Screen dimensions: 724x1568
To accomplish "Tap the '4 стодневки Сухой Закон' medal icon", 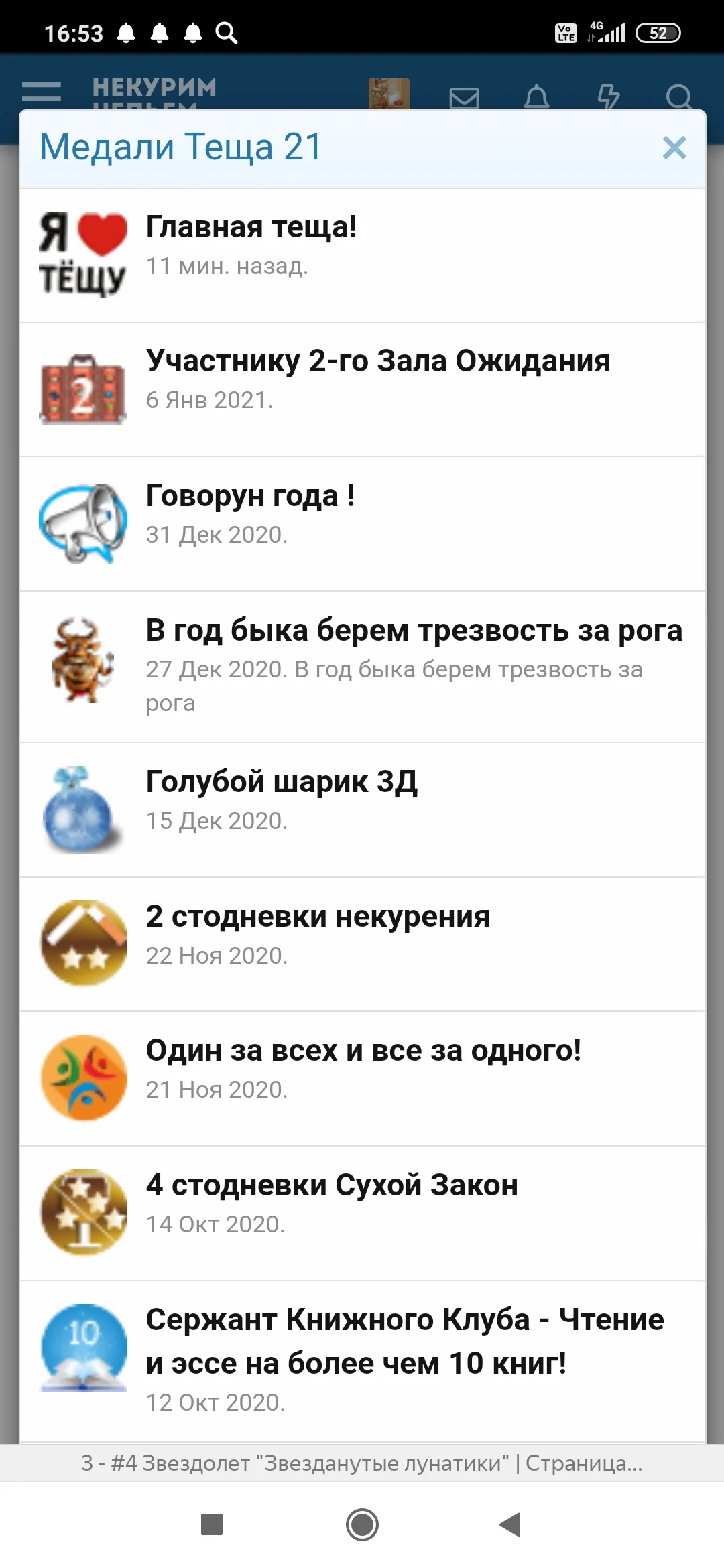I will (82, 1210).
